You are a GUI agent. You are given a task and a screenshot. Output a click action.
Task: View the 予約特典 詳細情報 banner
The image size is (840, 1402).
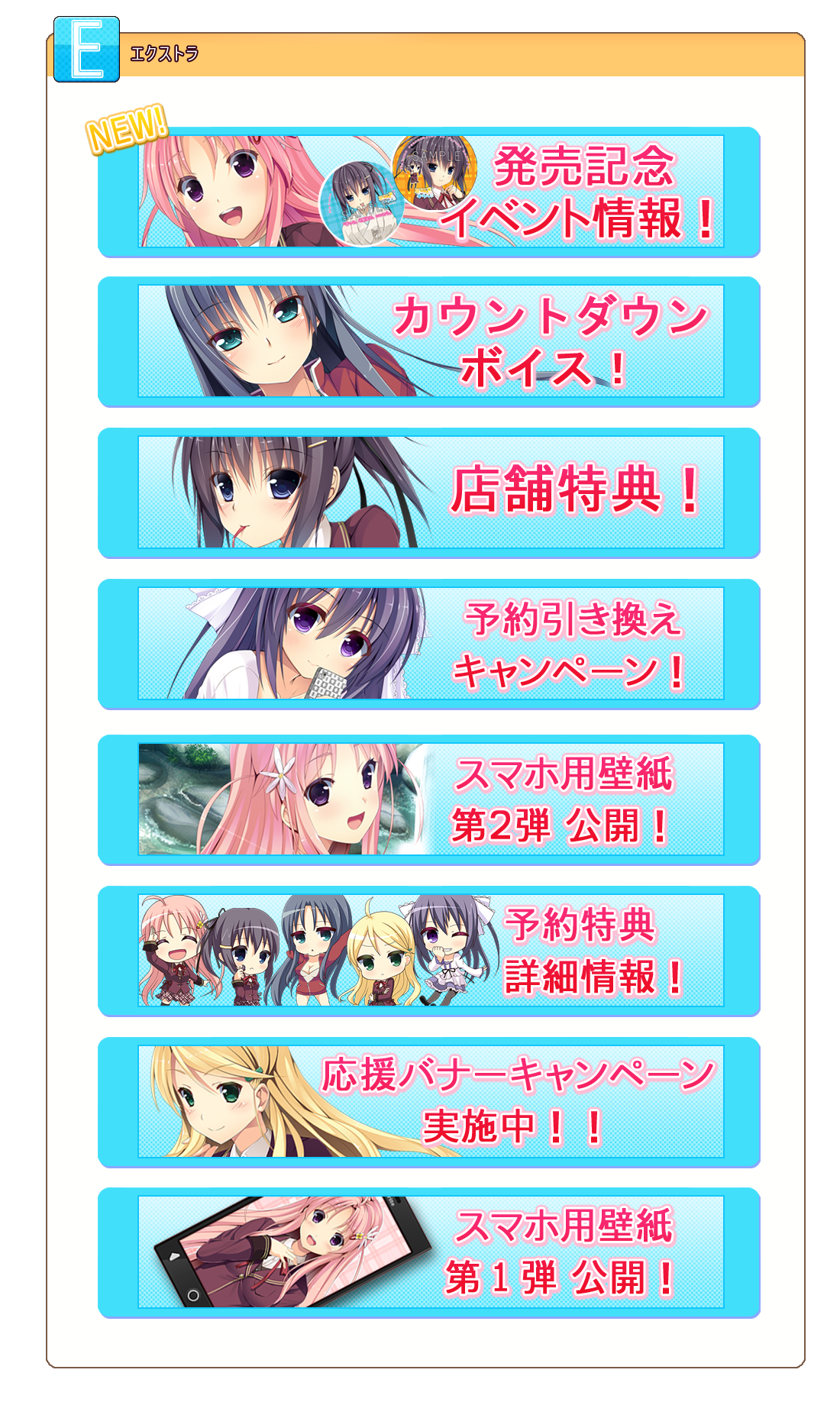(429, 951)
